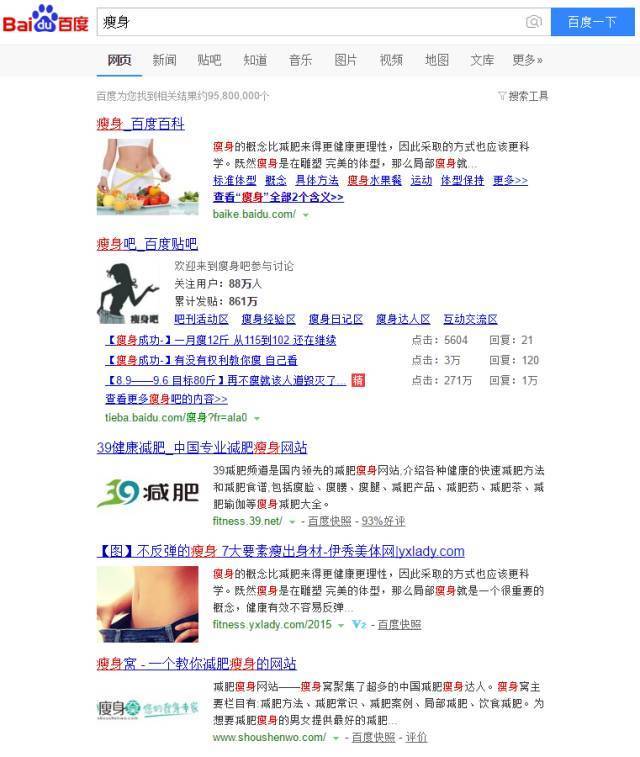The width and height of the screenshot is (640, 757).
Task: Switch to the 知道 tab
Action: click(x=255, y=60)
